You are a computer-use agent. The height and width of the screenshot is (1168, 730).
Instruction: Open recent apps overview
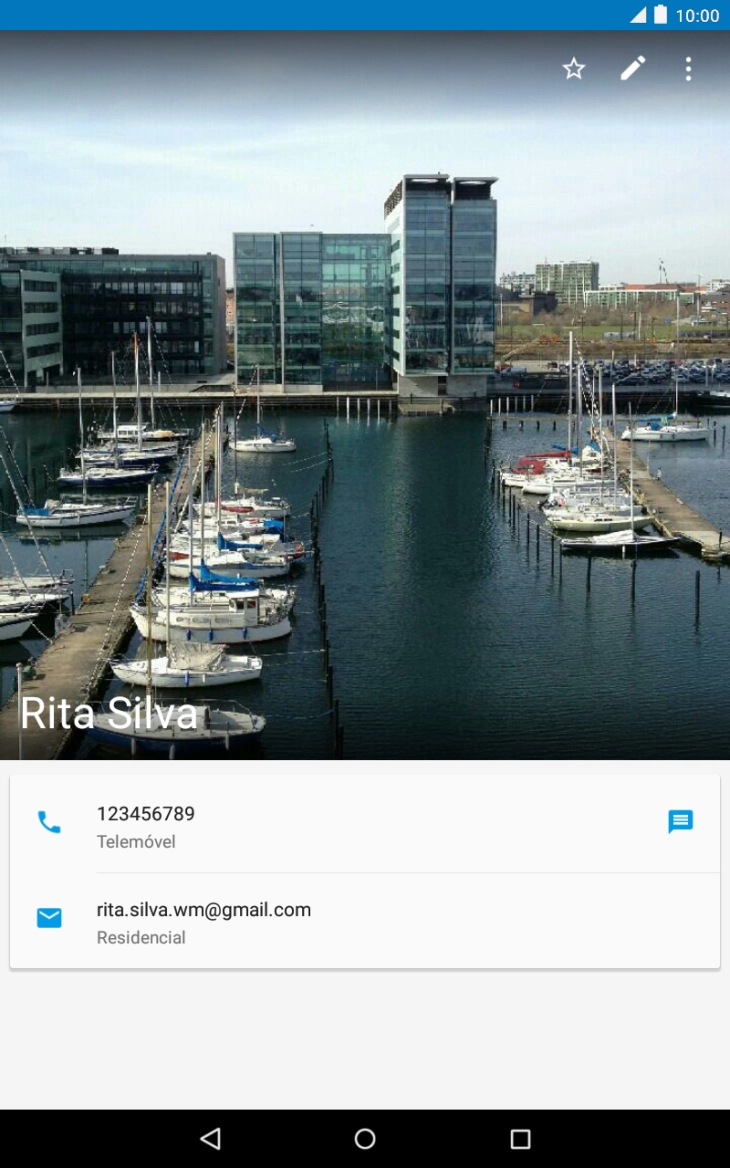pyautogui.click(x=520, y=1138)
